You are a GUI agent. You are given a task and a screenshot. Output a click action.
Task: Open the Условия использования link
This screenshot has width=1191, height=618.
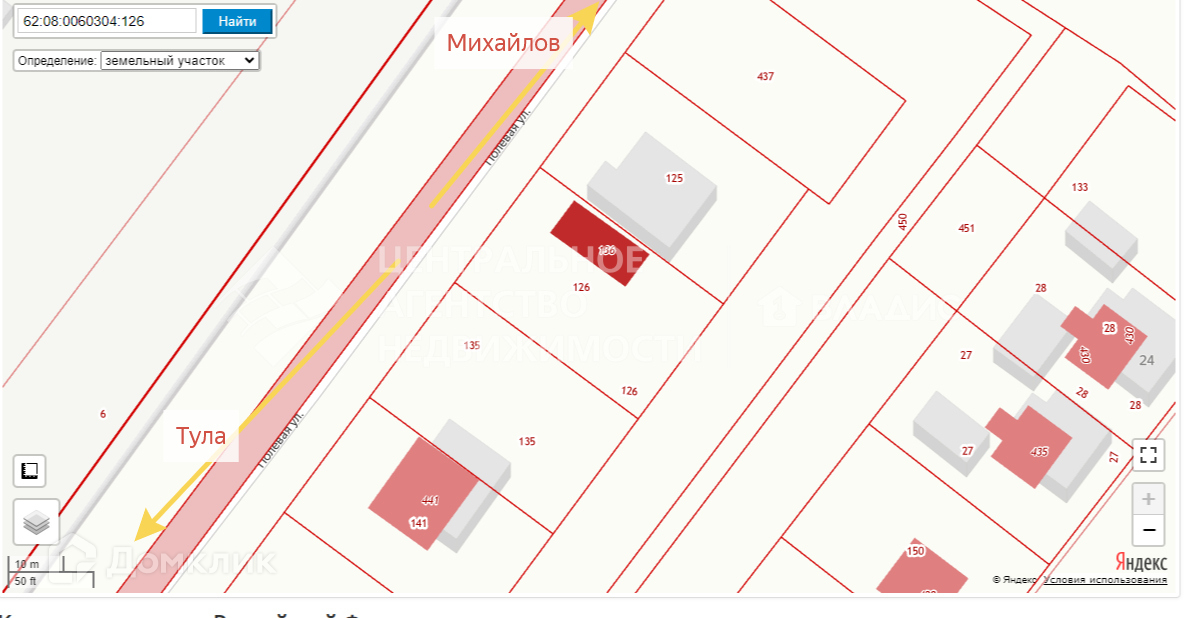click(x=1105, y=580)
